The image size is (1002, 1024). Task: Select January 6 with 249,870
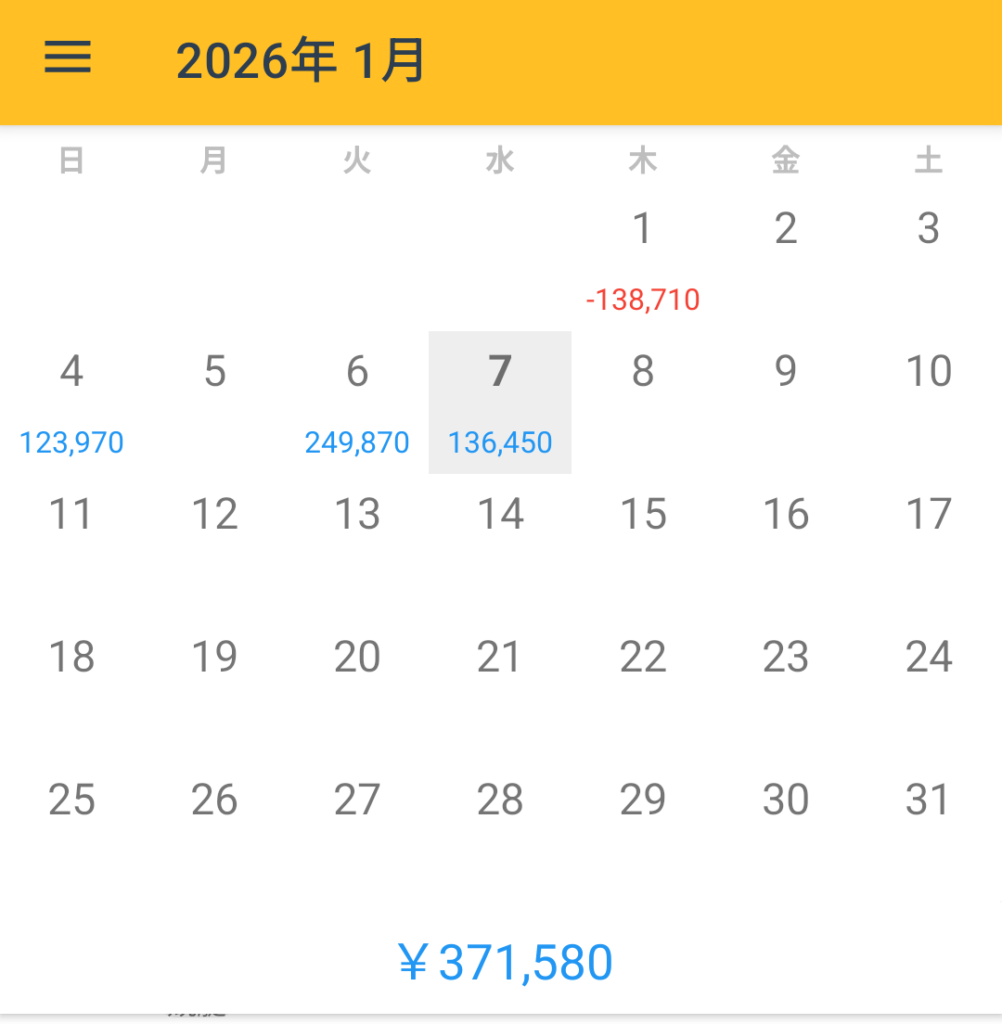click(x=357, y=402)
